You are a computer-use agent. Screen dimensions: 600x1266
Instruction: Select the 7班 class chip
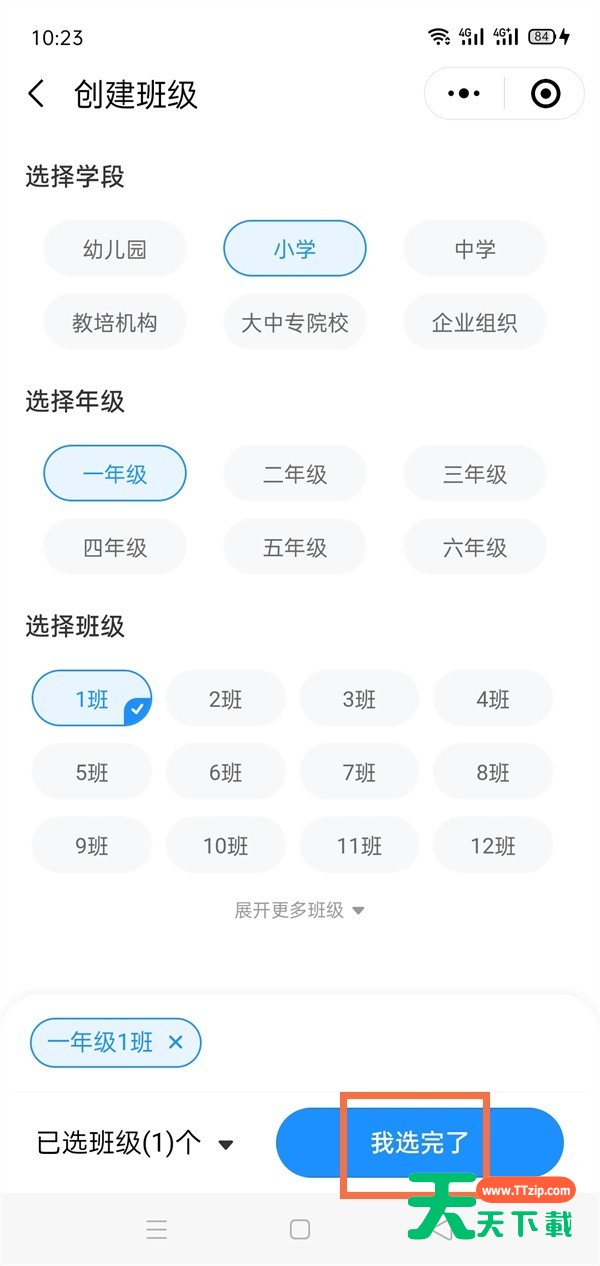coord(359,773)
